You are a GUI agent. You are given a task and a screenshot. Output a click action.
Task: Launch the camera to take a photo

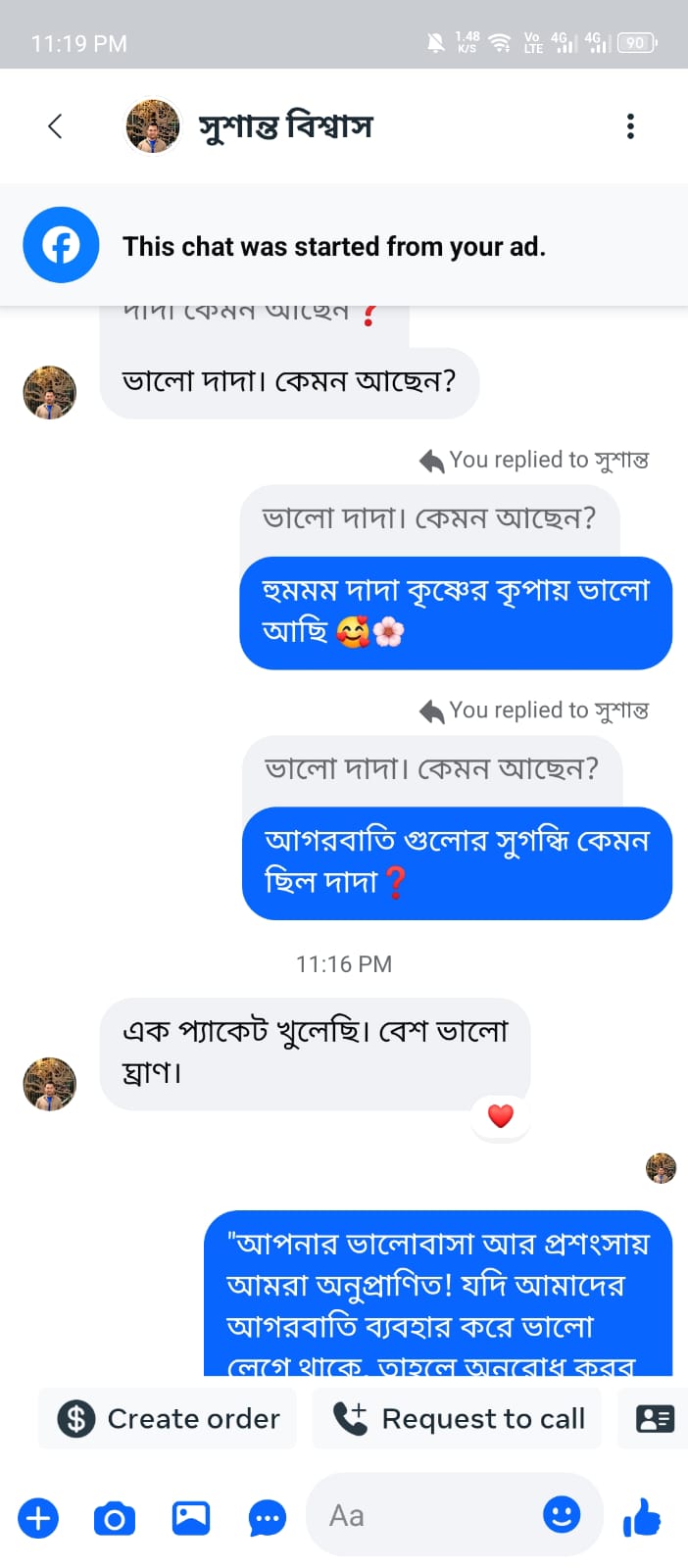pos(115,1518)
